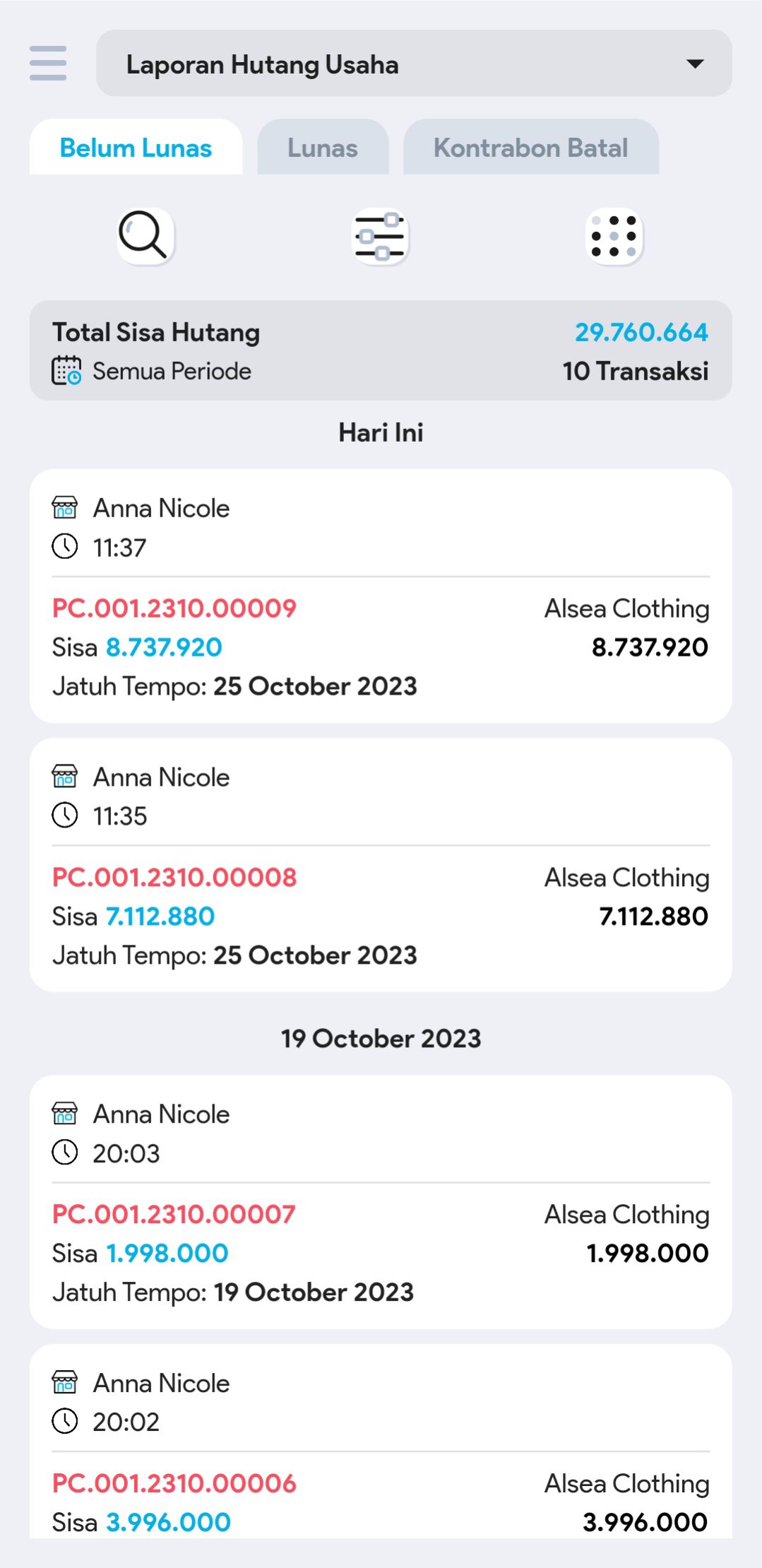Open the dotted grid options icon
This screenshot has width=762, height=1568.
point(614,235)
